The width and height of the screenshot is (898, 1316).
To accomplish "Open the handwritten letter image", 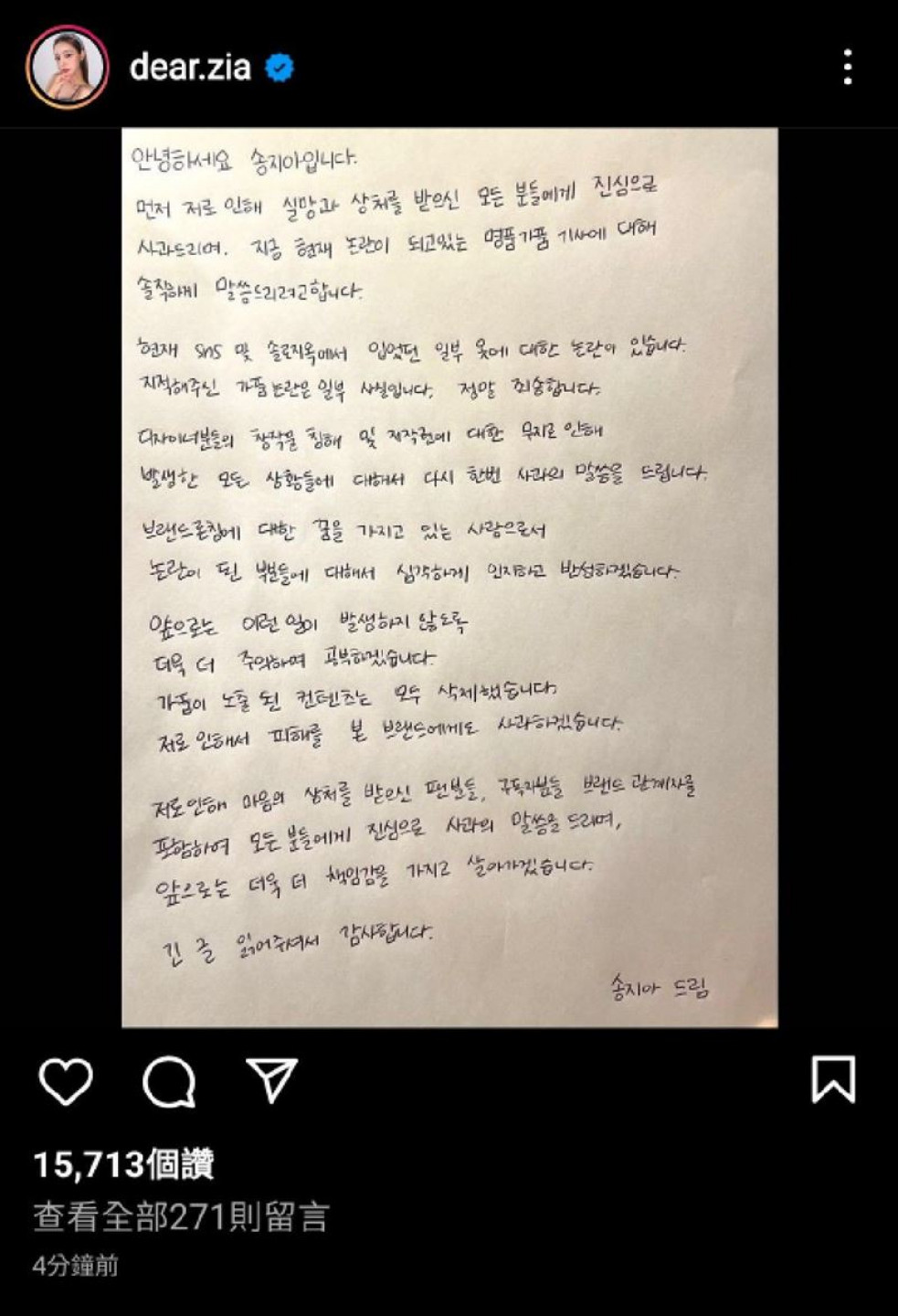I will pos(449,578).
